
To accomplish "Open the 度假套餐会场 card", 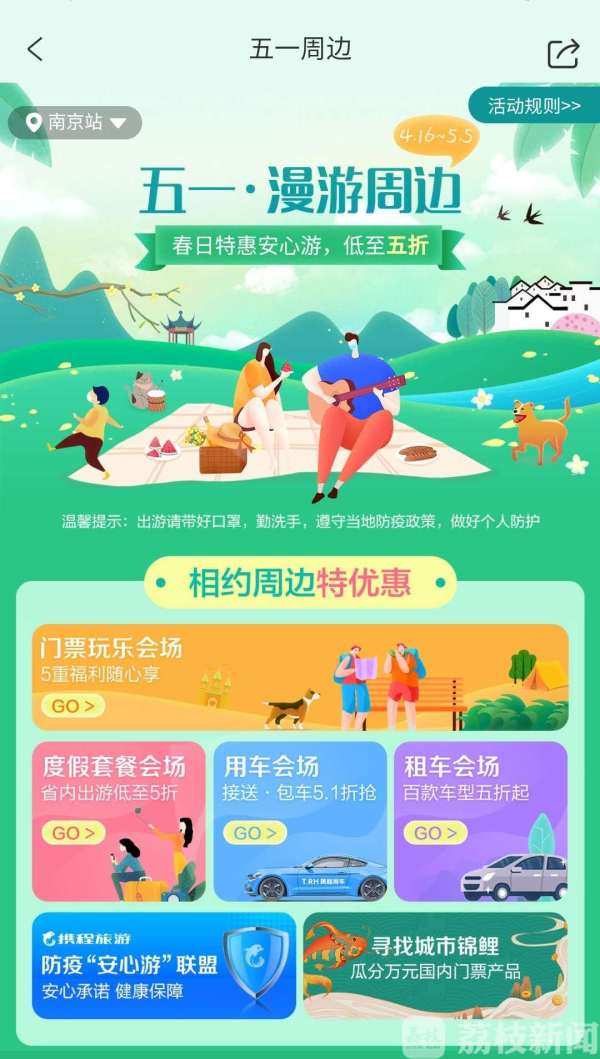I will [118, 820].
